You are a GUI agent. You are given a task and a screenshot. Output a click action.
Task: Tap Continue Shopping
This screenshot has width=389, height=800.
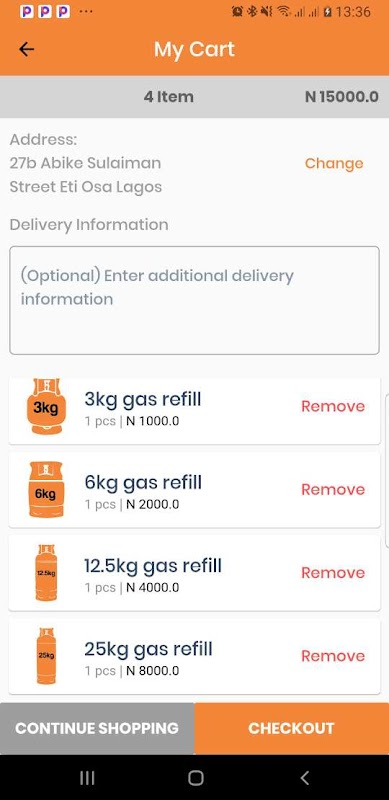[97, 728]
